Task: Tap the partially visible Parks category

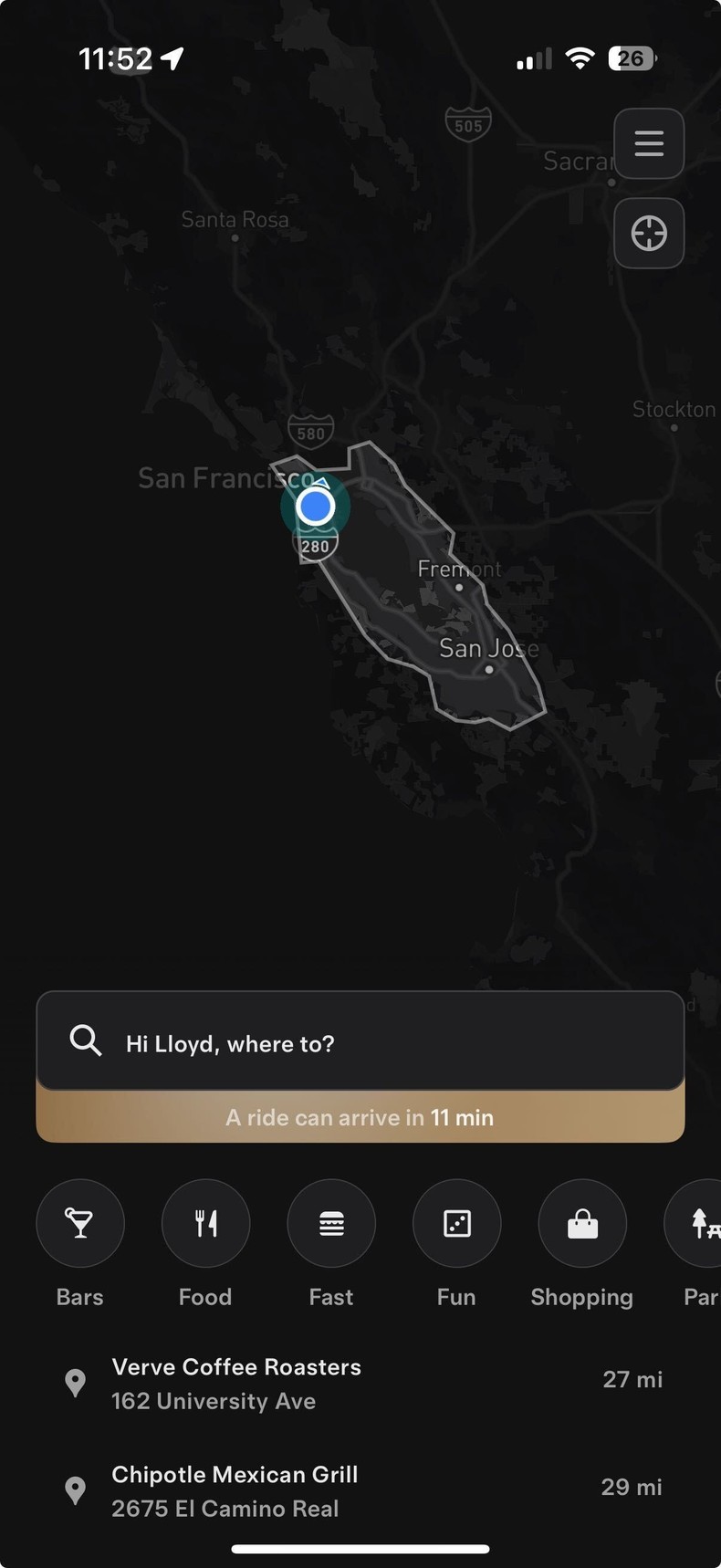Action: point(700,1224)
